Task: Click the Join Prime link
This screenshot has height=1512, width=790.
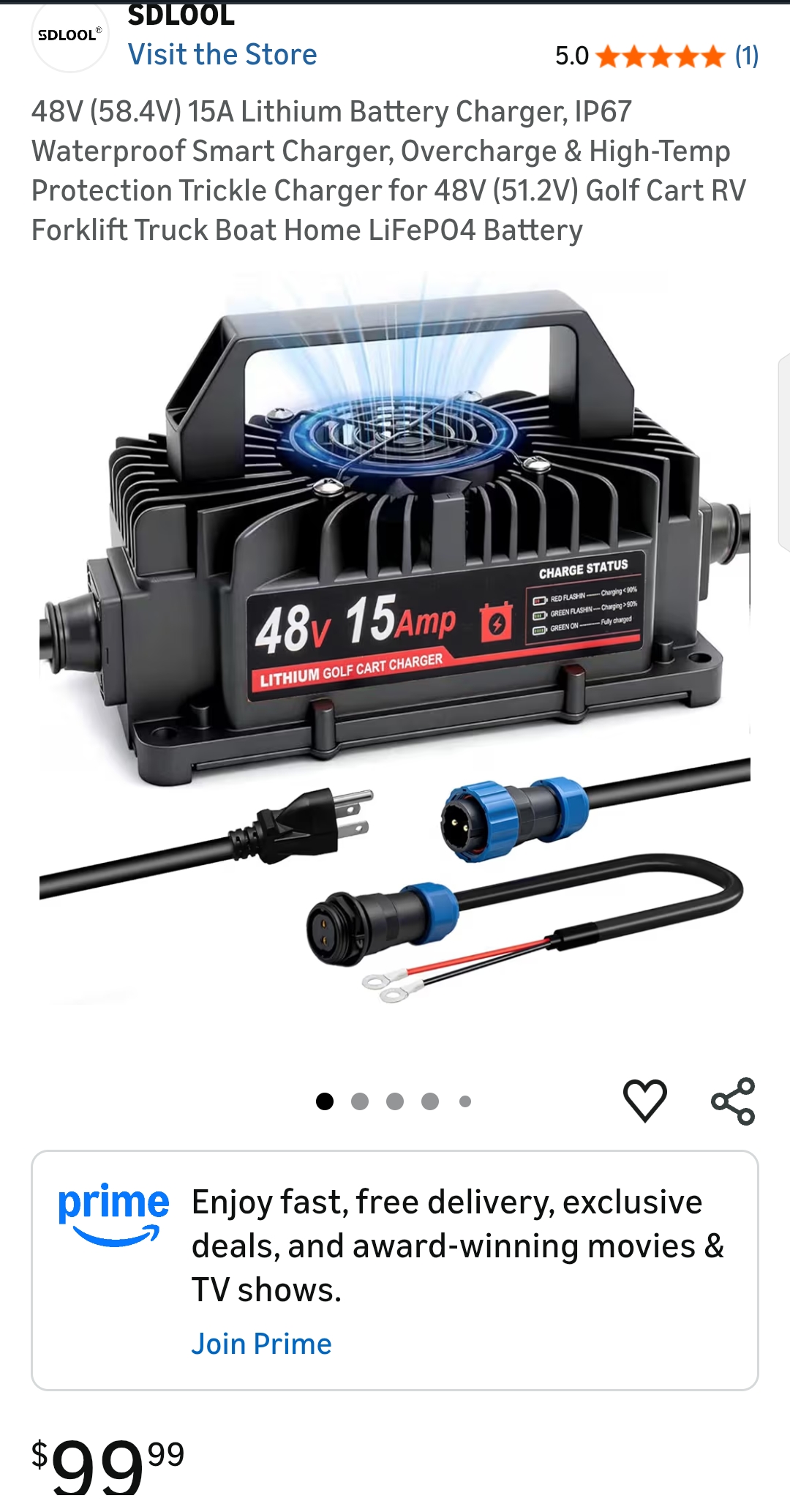Action: 261,1342
